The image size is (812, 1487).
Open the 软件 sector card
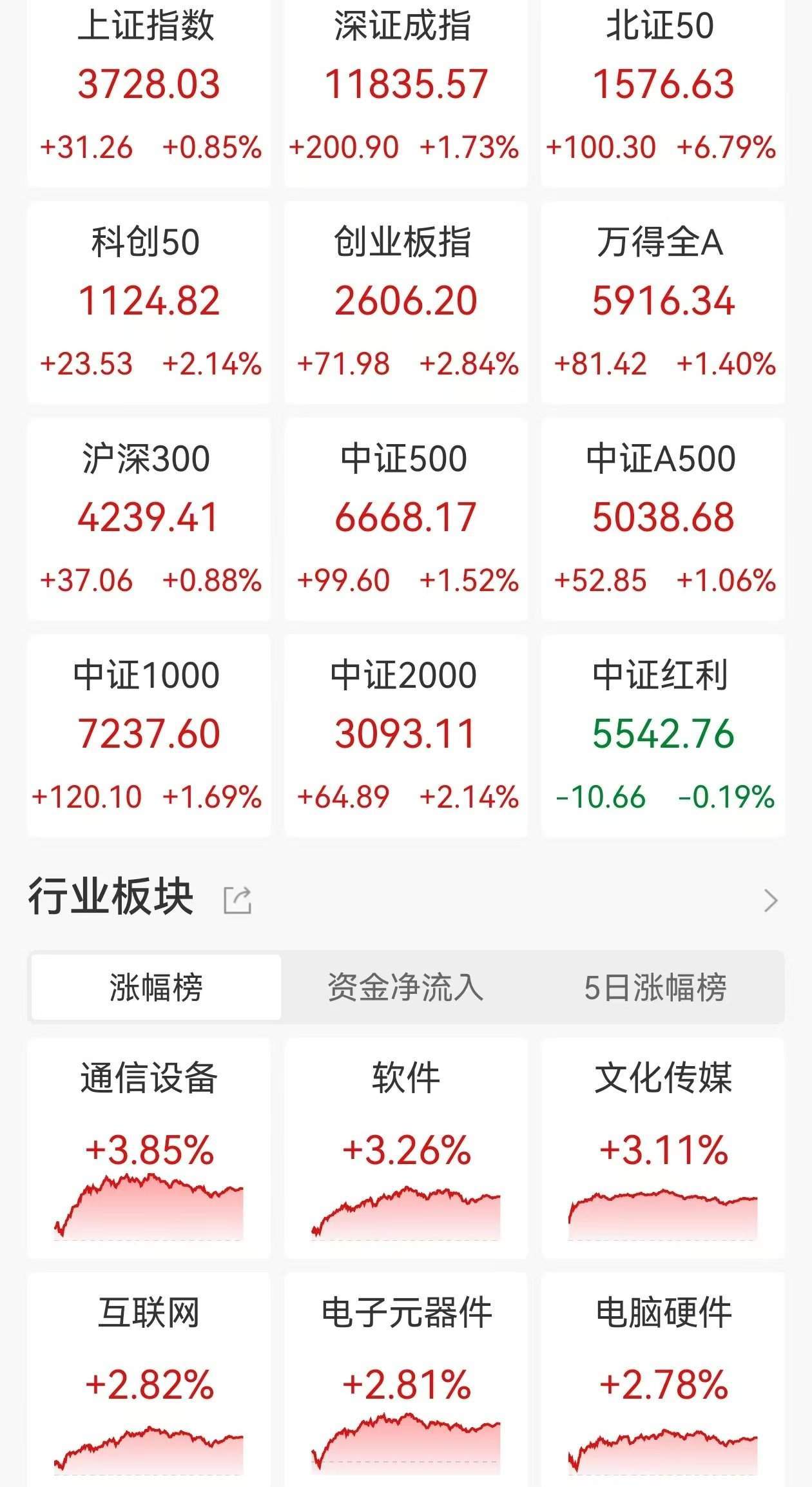pos(406,1148)
